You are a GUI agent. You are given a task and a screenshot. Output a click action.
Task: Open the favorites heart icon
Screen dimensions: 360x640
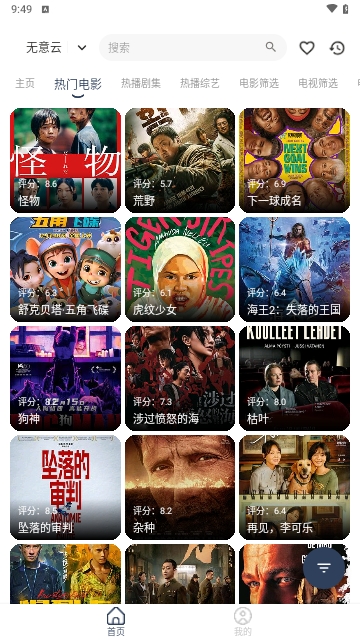coord(307,48)
